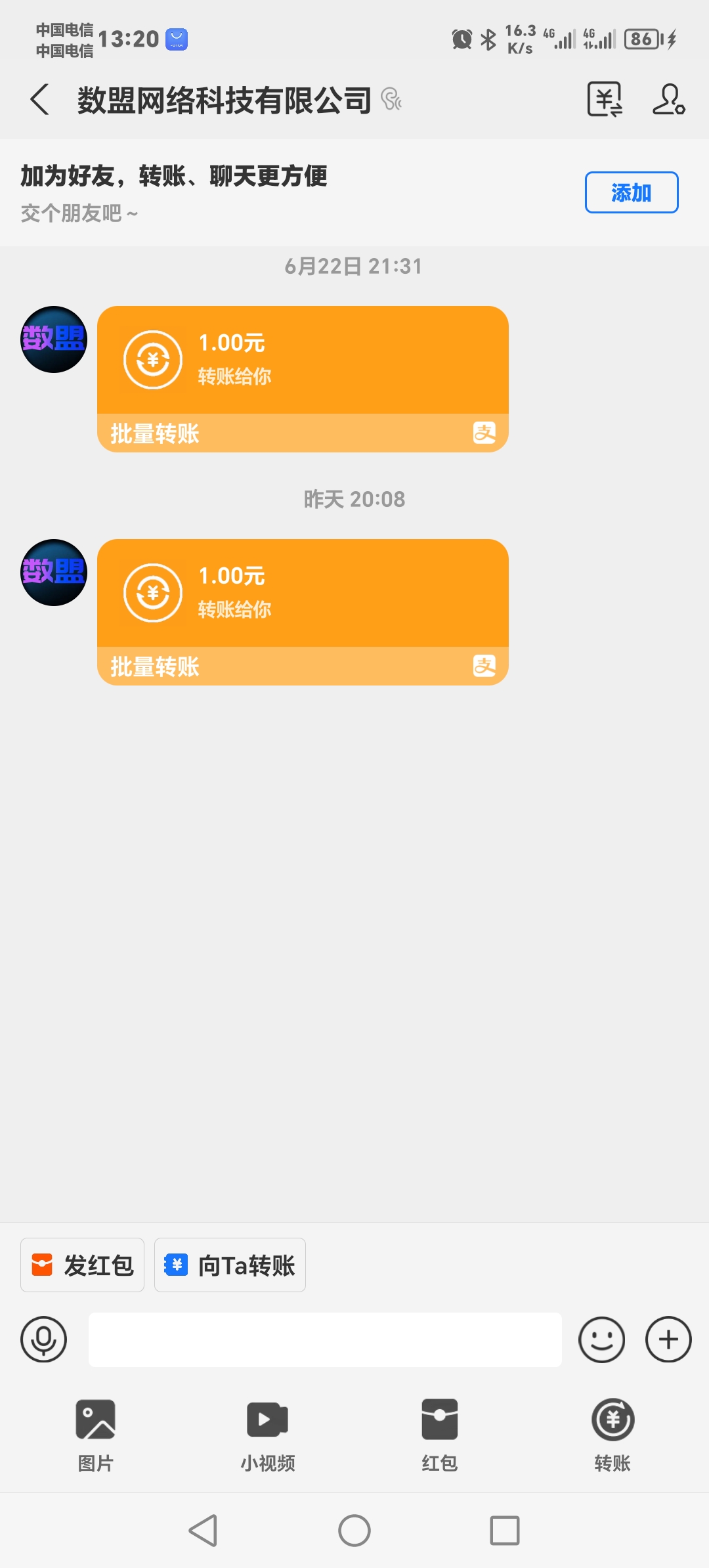Tap the system home button
The width and height of the screenshot is (709, 1568).
[x=354, y=1531]
